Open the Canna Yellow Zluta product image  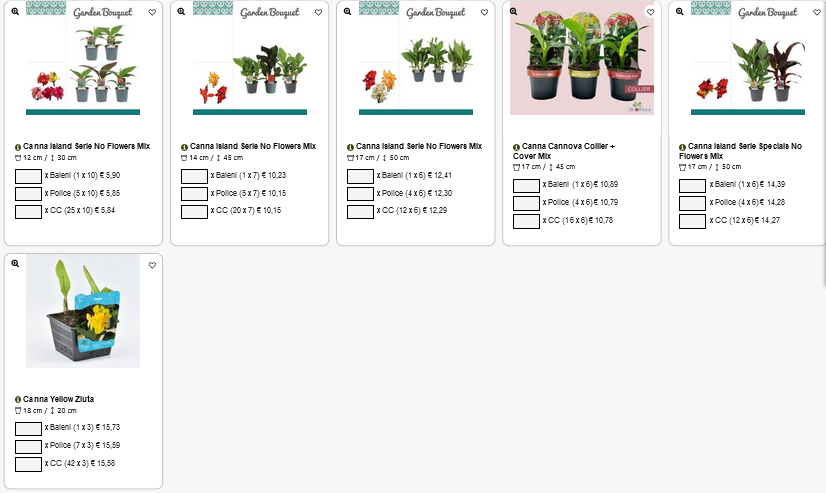pos(83,312)
